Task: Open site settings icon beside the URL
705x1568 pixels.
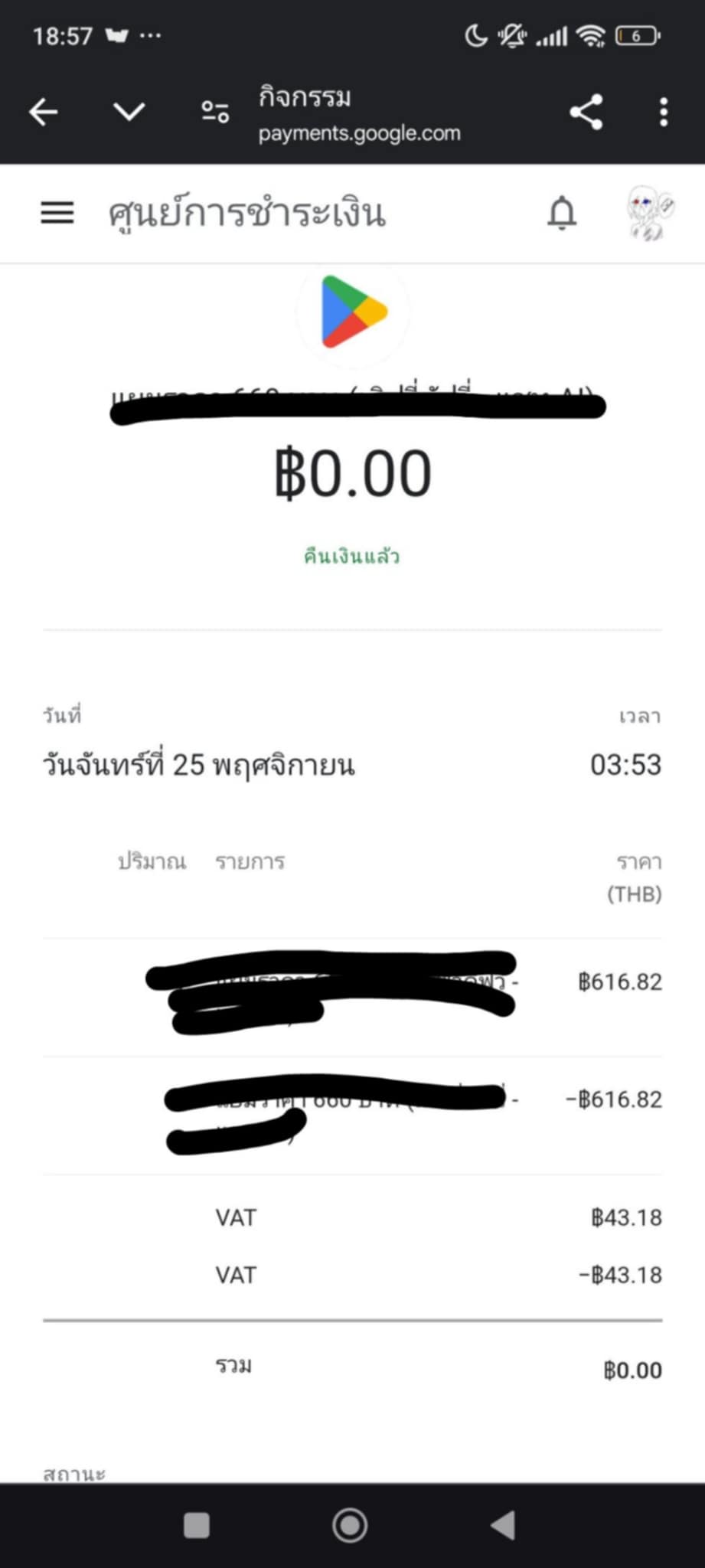Action: pyautogui.click(x=215, y=113)
